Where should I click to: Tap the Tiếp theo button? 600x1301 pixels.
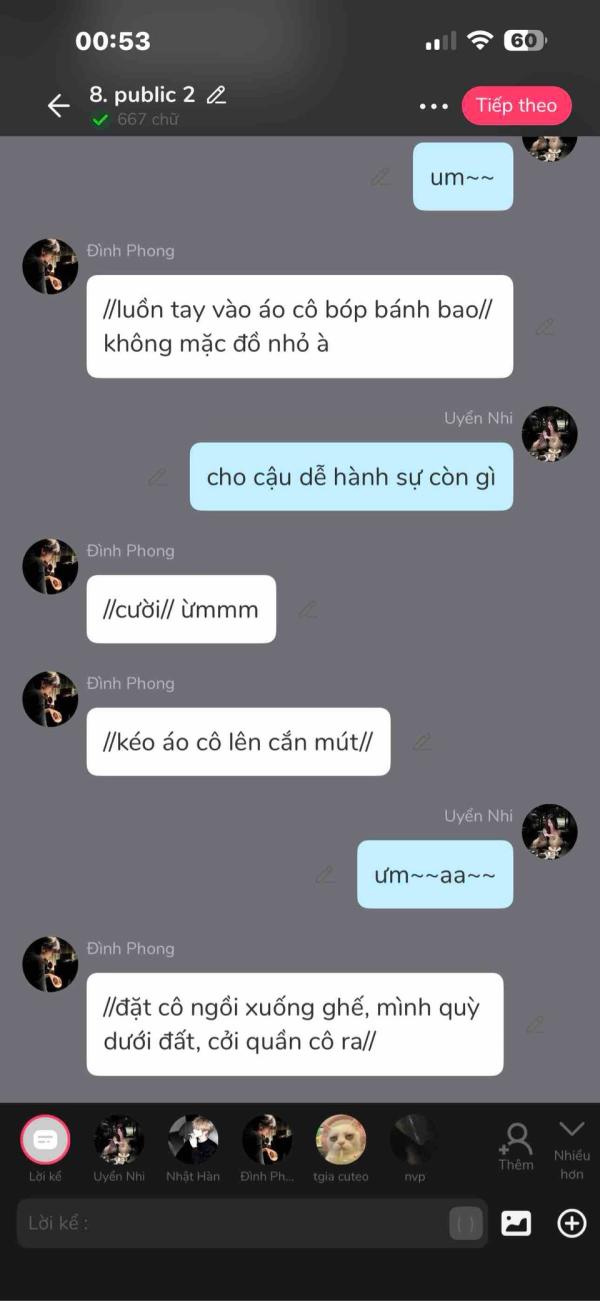pyautogui.click(x=516, y=105)
